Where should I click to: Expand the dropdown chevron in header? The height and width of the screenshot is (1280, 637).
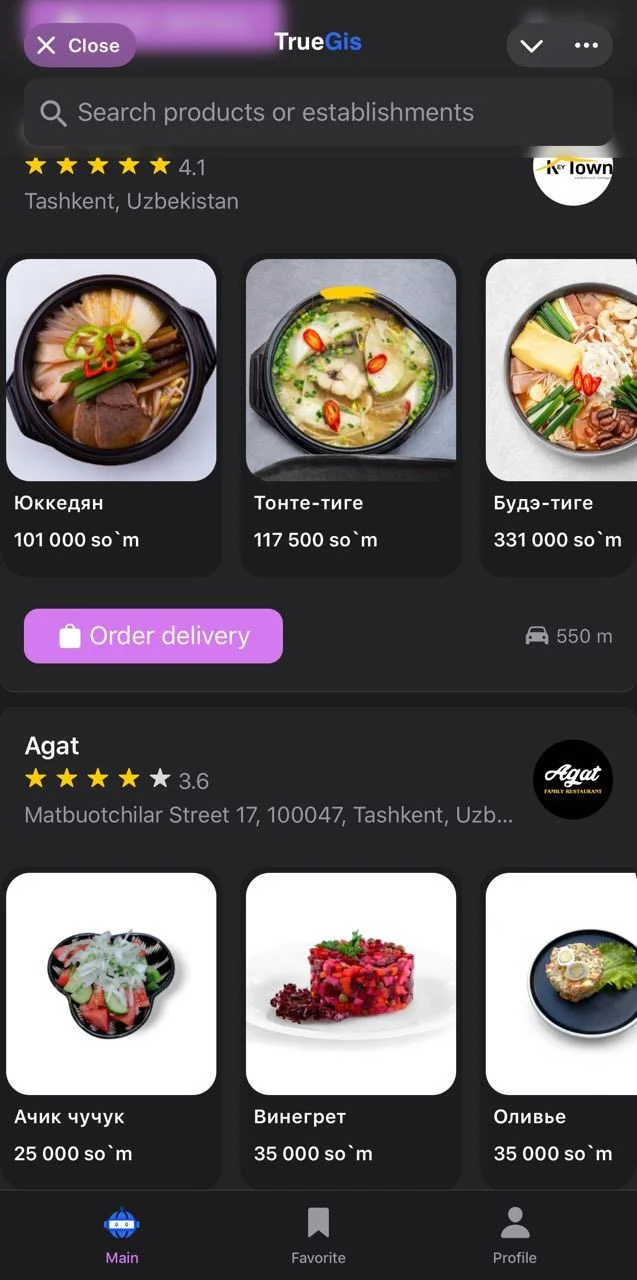pos(532,45)
